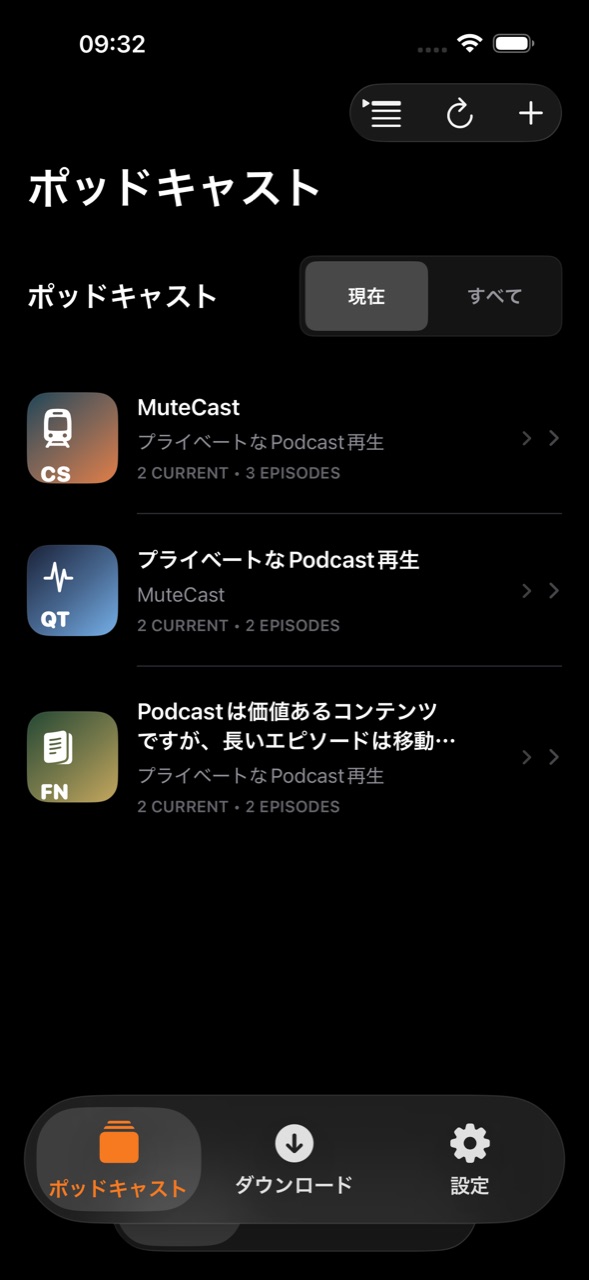Refresh the podcast feeds

(459, 114)
